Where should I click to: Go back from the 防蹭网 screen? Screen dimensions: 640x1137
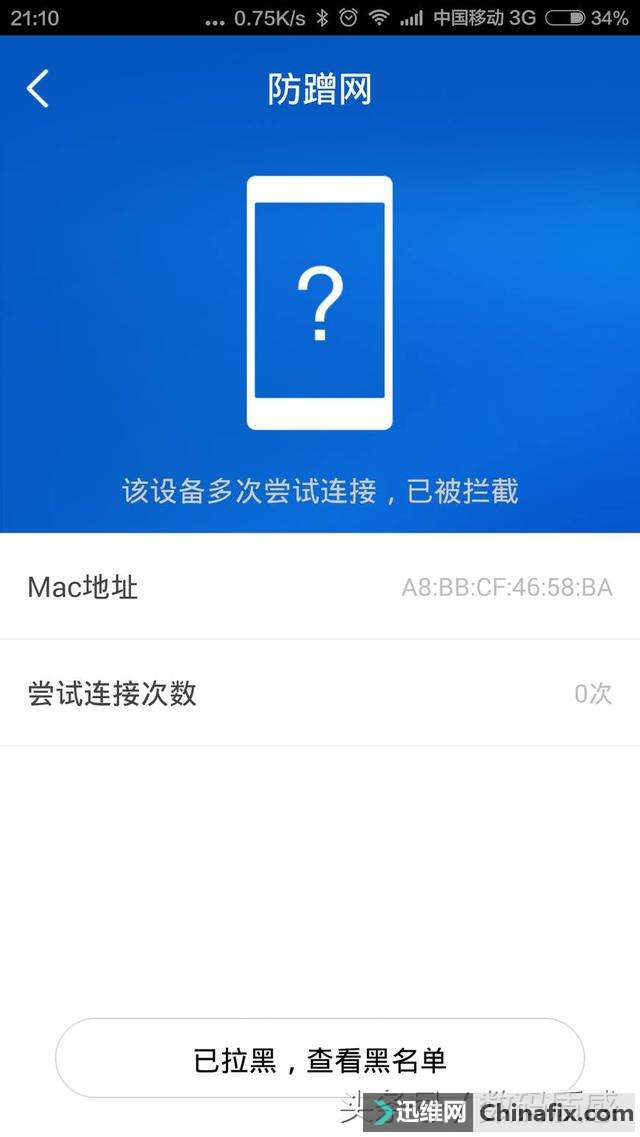[x=38, y=89]
